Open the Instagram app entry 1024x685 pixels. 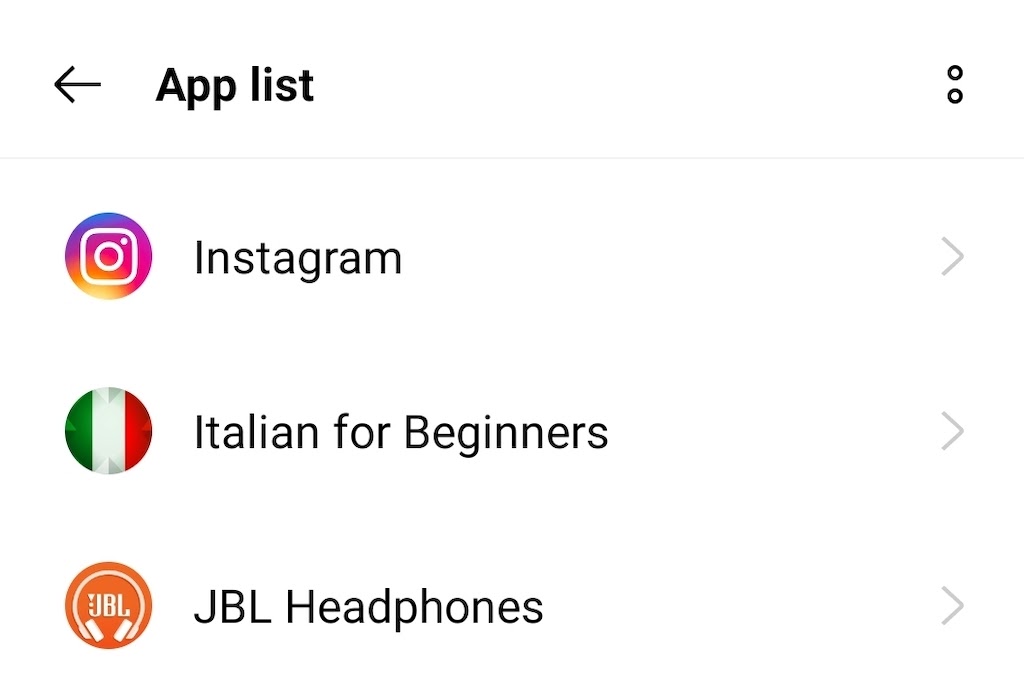298,258
